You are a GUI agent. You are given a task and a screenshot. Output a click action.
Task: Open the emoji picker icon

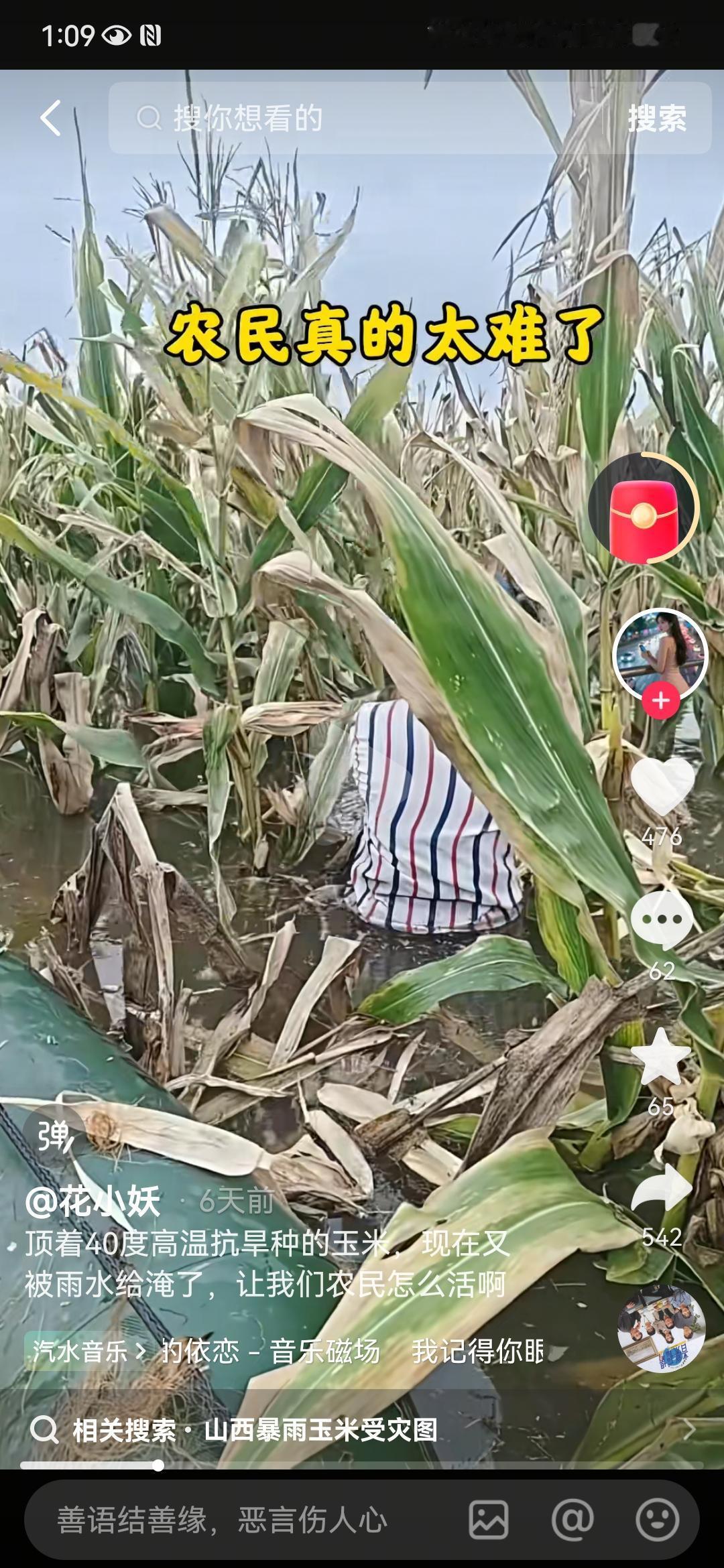pyautogui.click(x=657, y=1519)
